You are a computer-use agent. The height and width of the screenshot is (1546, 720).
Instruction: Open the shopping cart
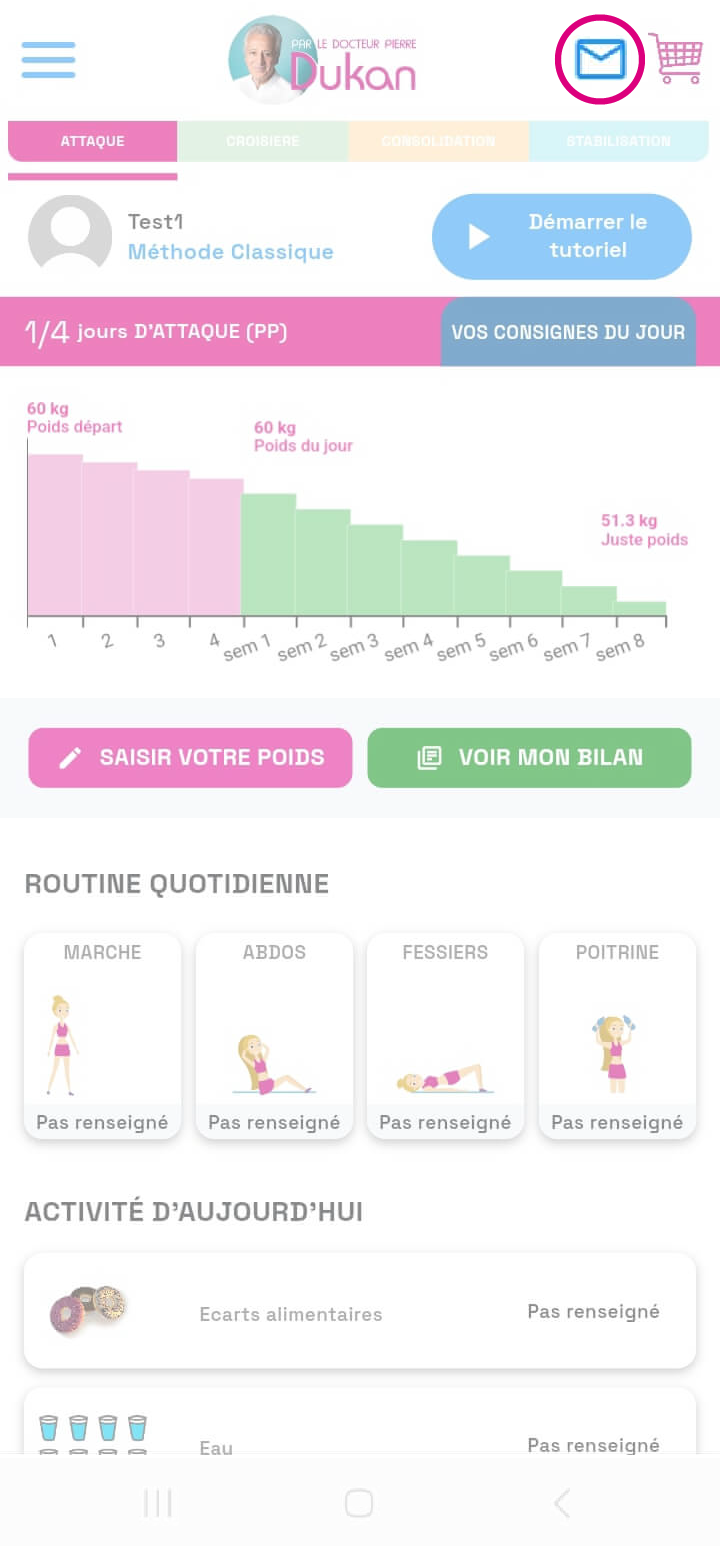(x=676, y=60)
